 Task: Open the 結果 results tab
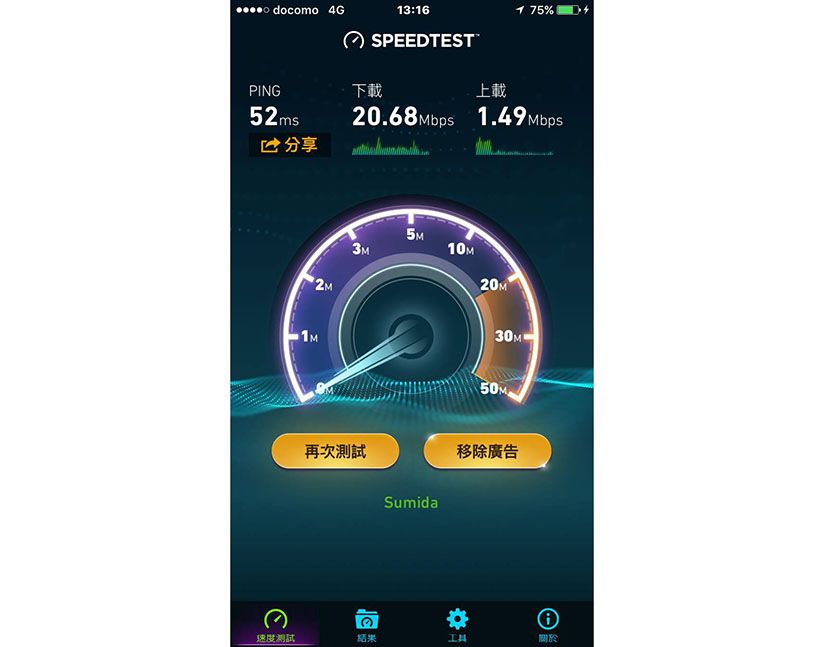pyautogui.click(x=366, y=625)
